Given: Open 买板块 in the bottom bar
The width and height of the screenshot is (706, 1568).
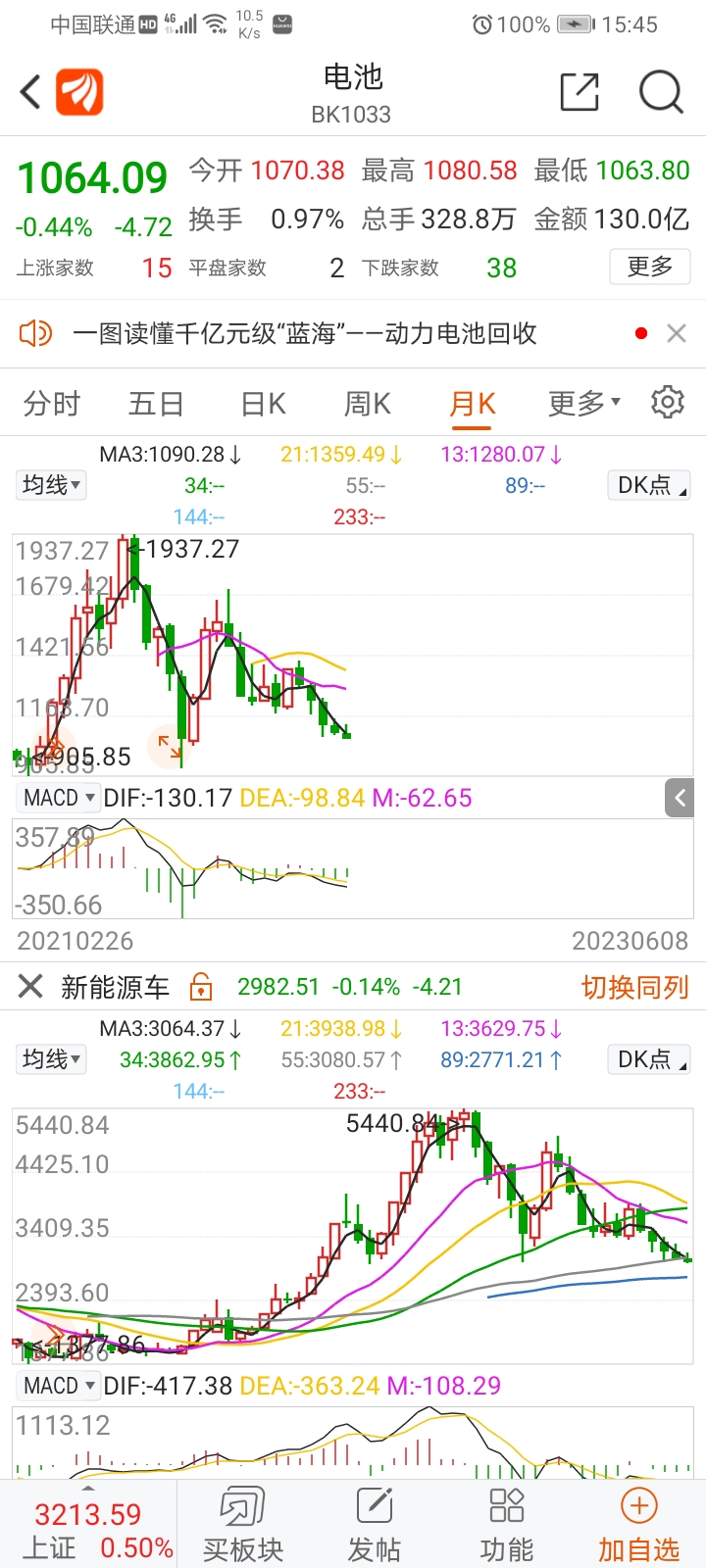Looking at the screenshot, I should pyautogui.click(x=243, y=1524).
